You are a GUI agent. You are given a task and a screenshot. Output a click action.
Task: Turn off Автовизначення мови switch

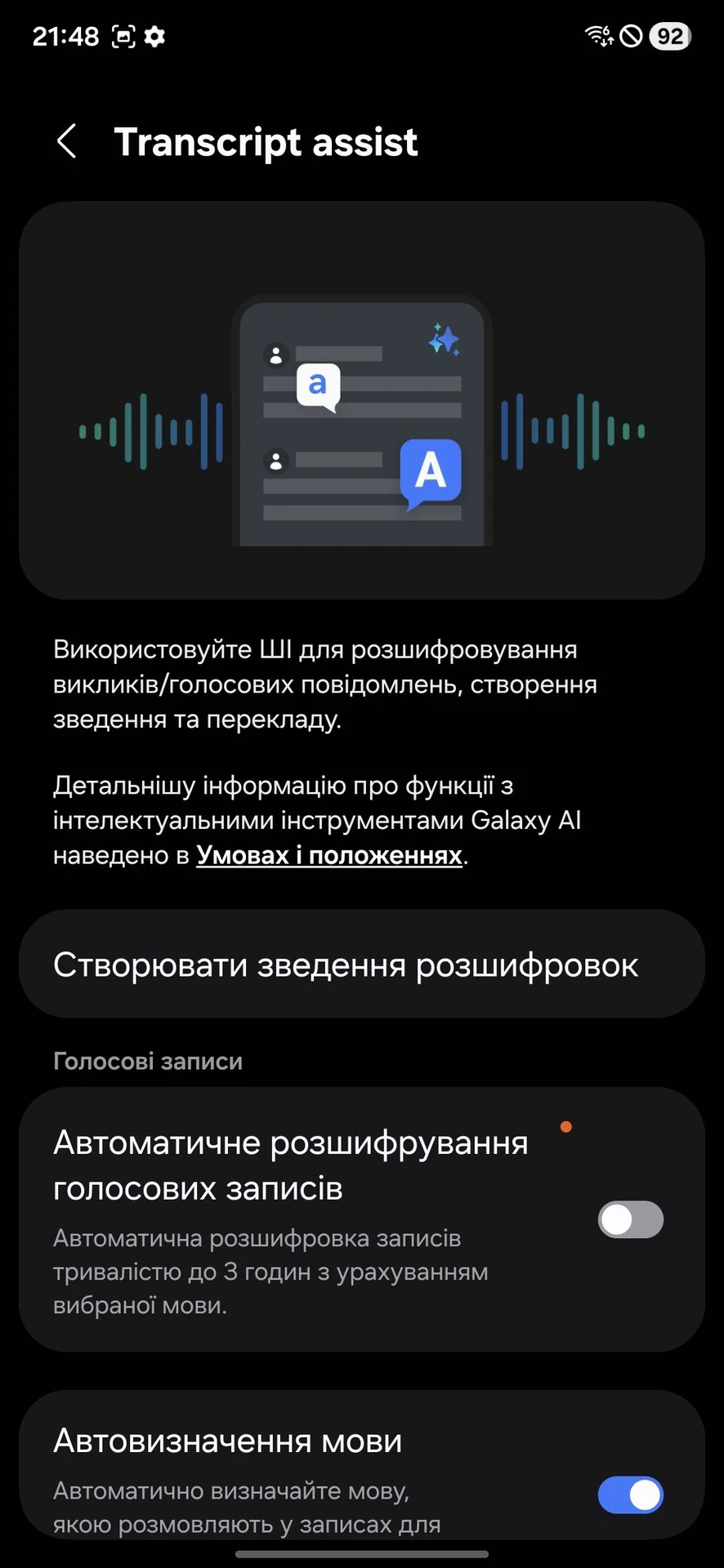[630, 1495]
